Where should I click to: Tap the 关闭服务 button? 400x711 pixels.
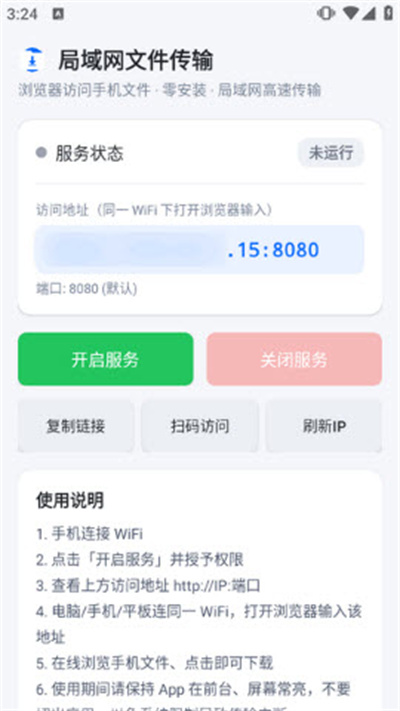294,359
